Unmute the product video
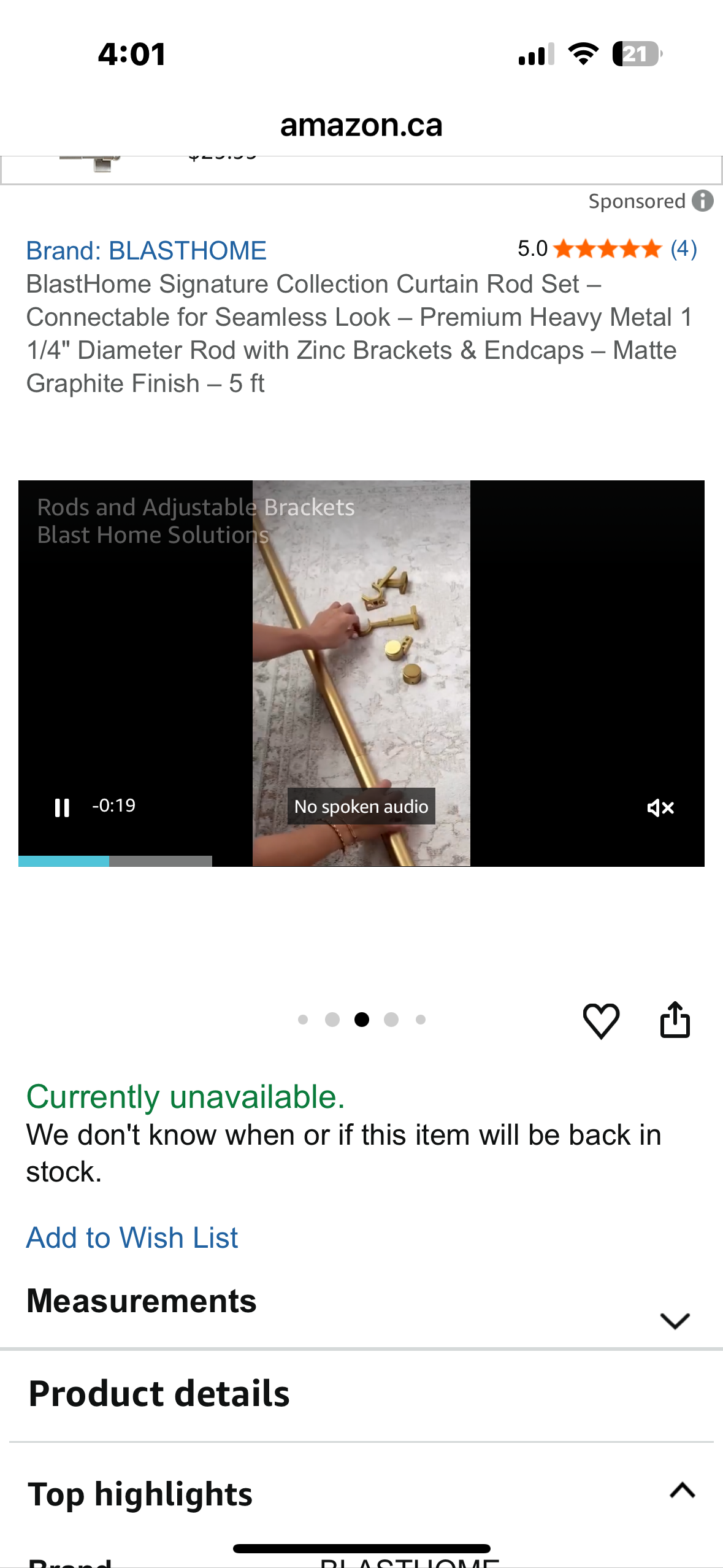Screen dimensions: 723x1568 [660, 808]
